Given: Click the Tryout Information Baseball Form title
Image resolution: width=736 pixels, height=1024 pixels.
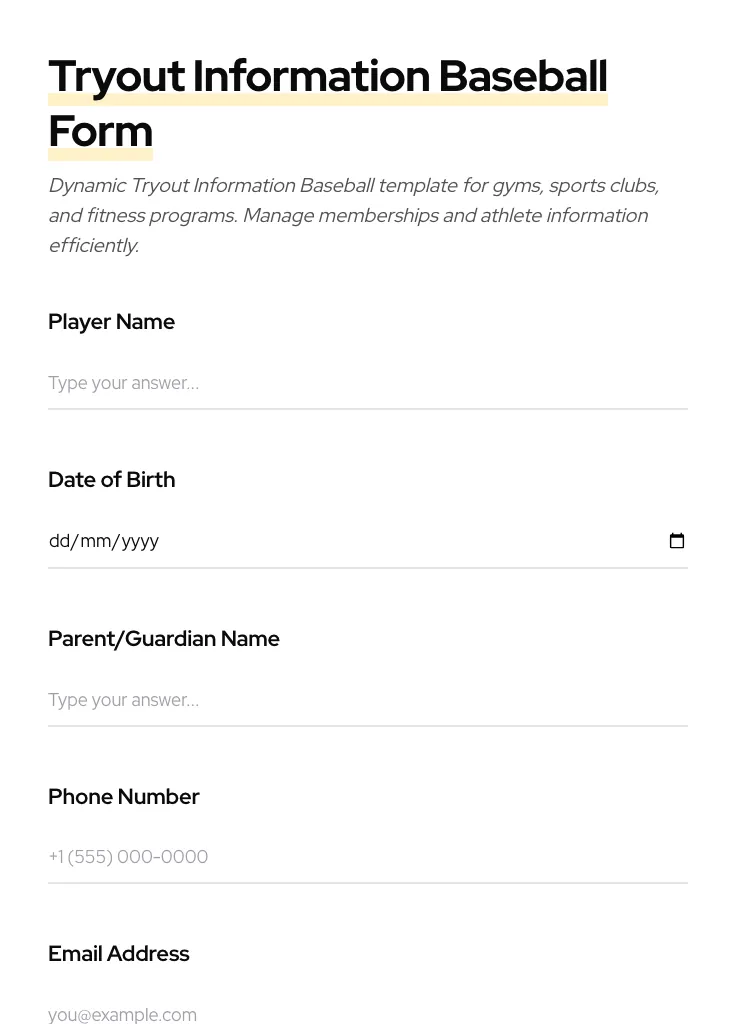Looking at the screenshot, I should 328,103.
